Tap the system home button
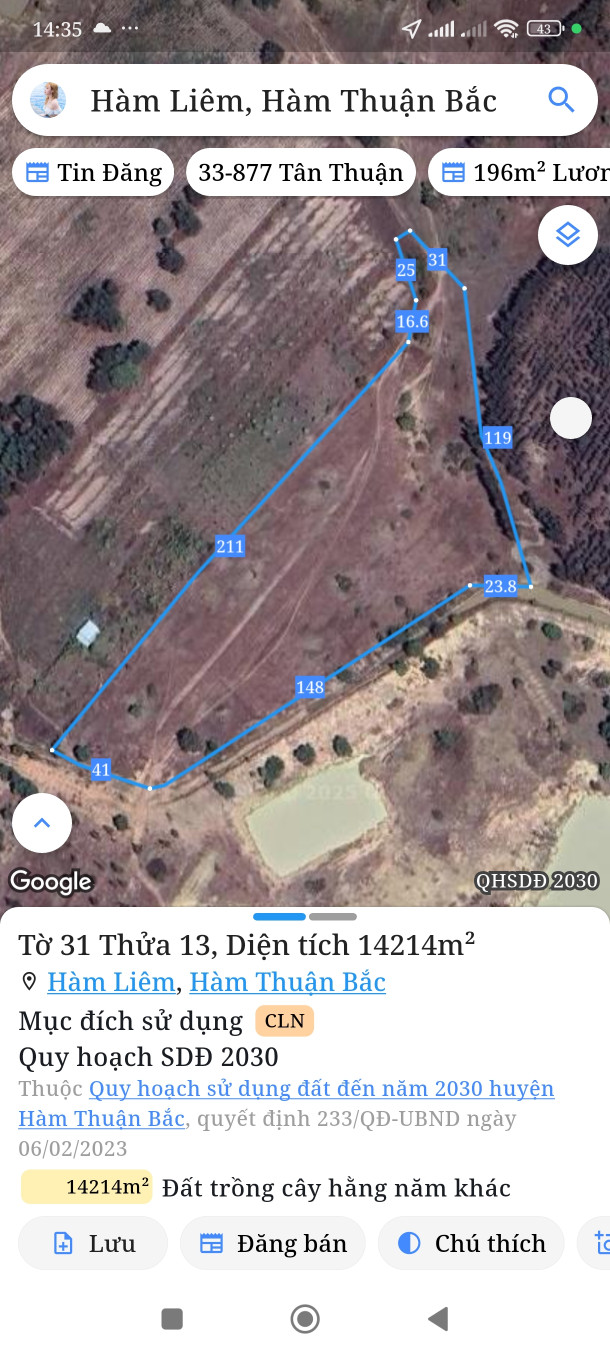This screenshot has width=610, height=1356. 305,1319
